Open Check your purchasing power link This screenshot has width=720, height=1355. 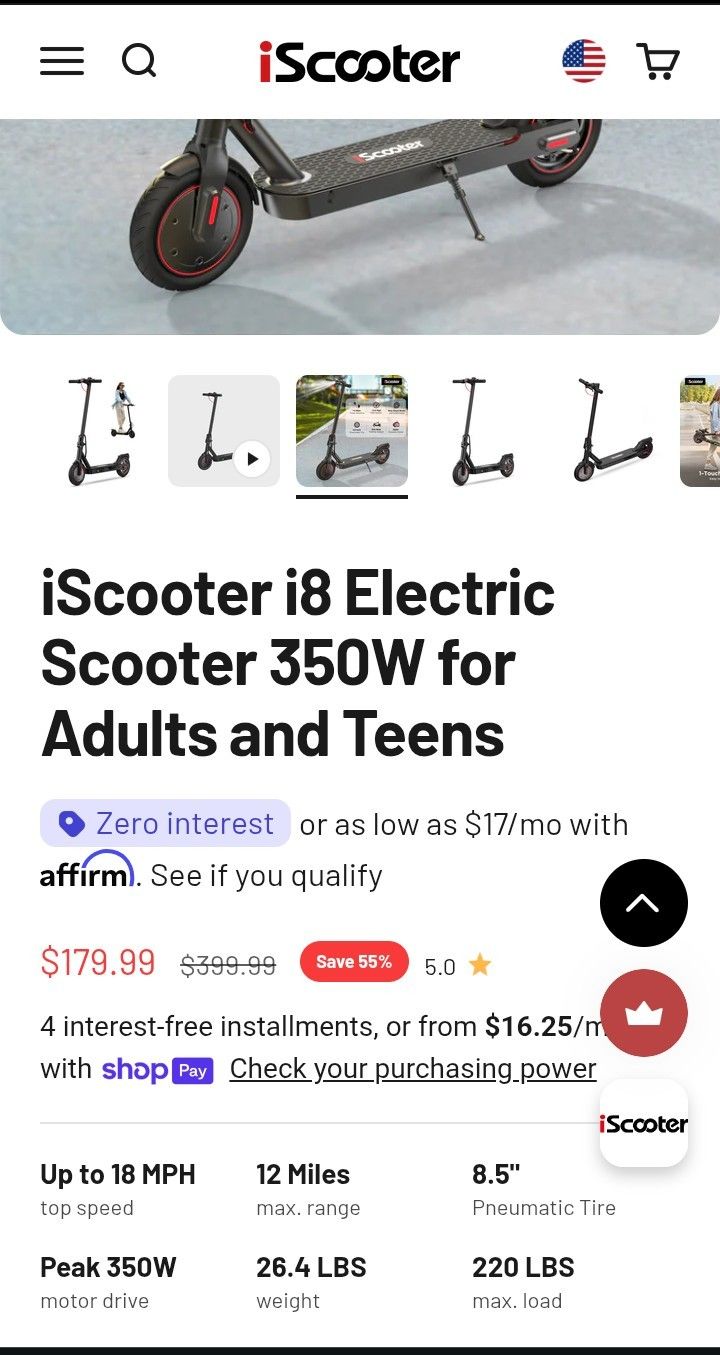click(413, 1068)
